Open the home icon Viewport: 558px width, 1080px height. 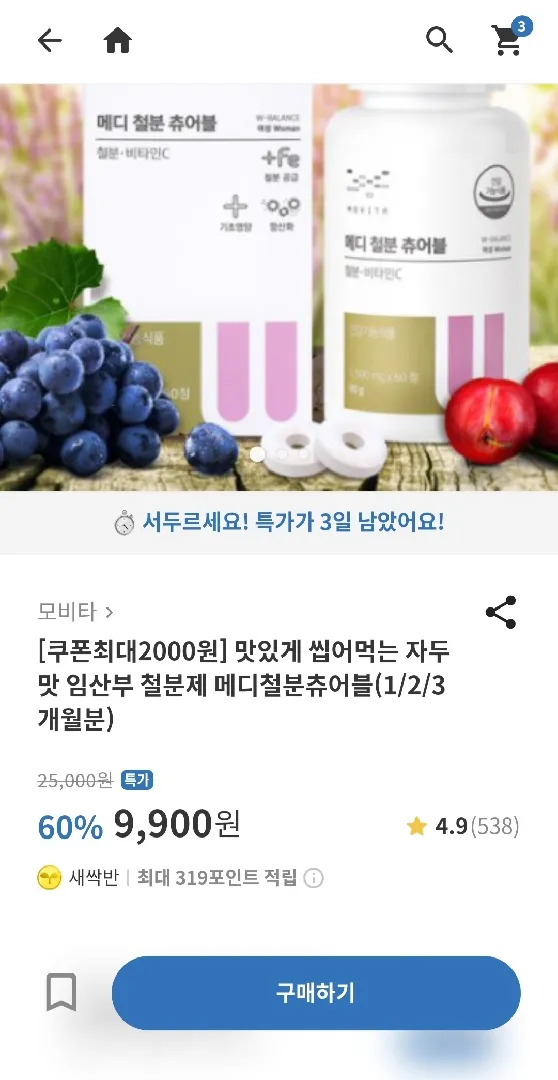point(118,41)
